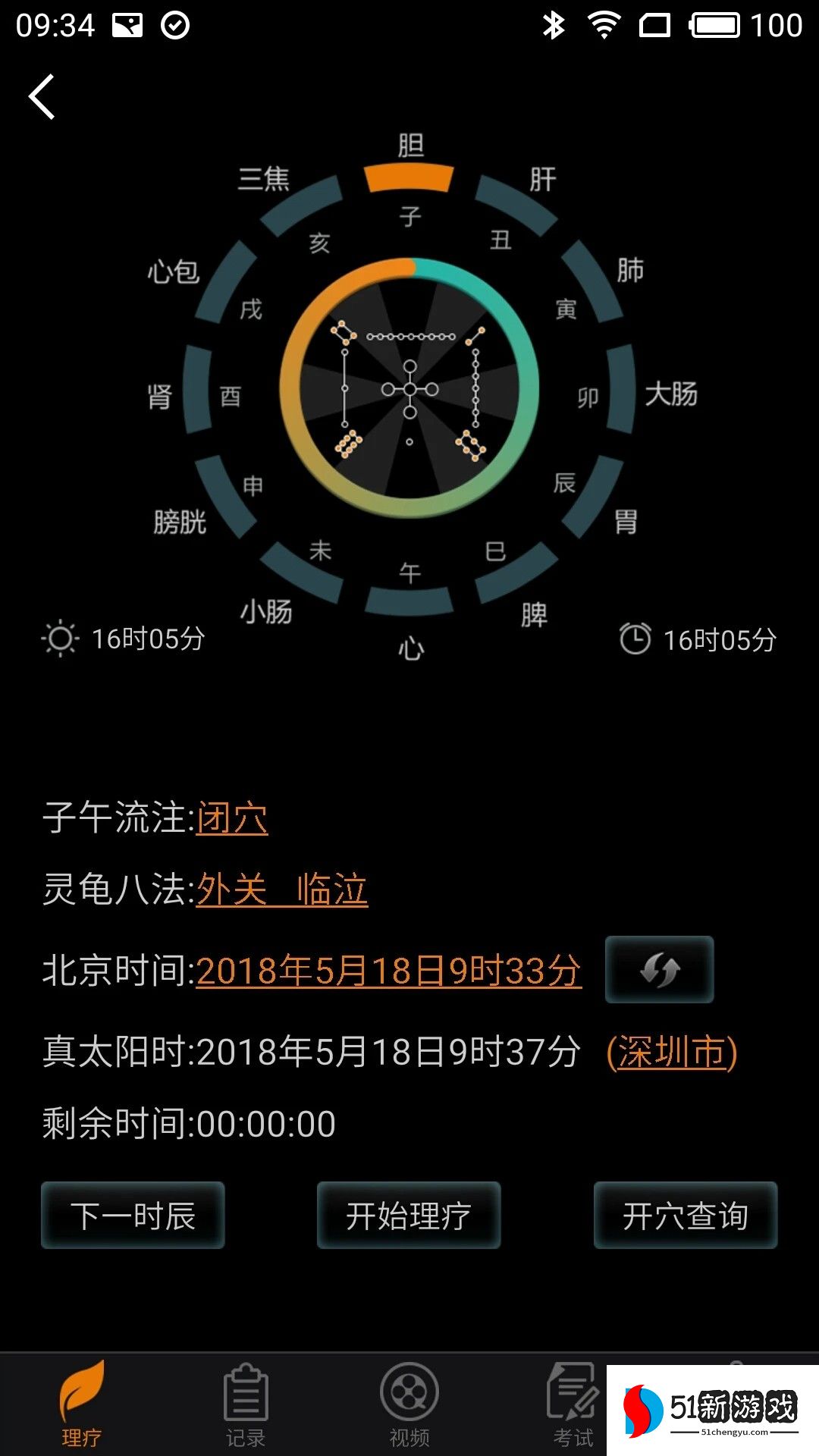Image resolution: width=819 pixels, height=1456 pixels.
Task: Open 开穴查询 lookup
Action: point(686,1216)
